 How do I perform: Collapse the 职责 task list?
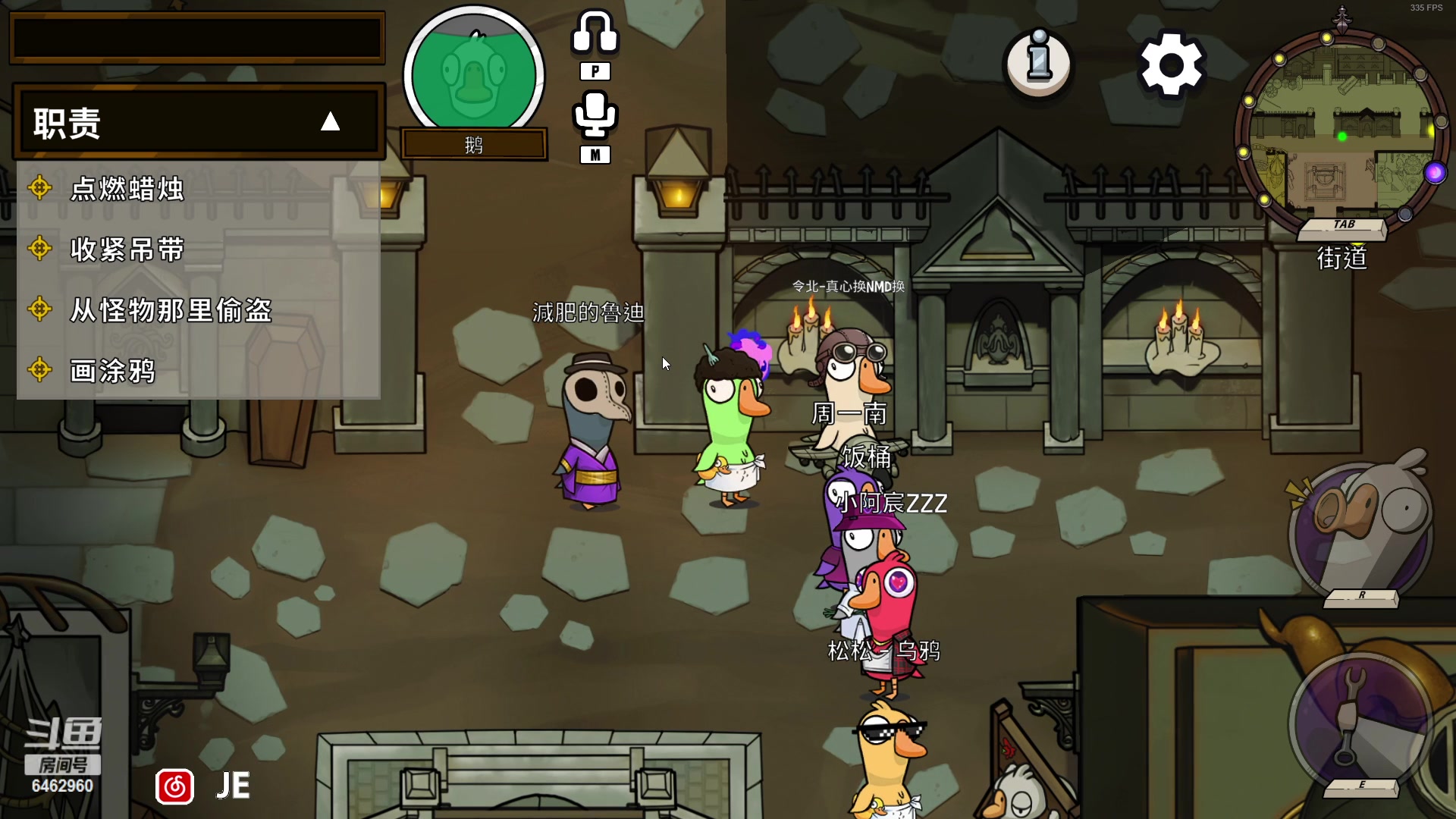click(330, 122)
